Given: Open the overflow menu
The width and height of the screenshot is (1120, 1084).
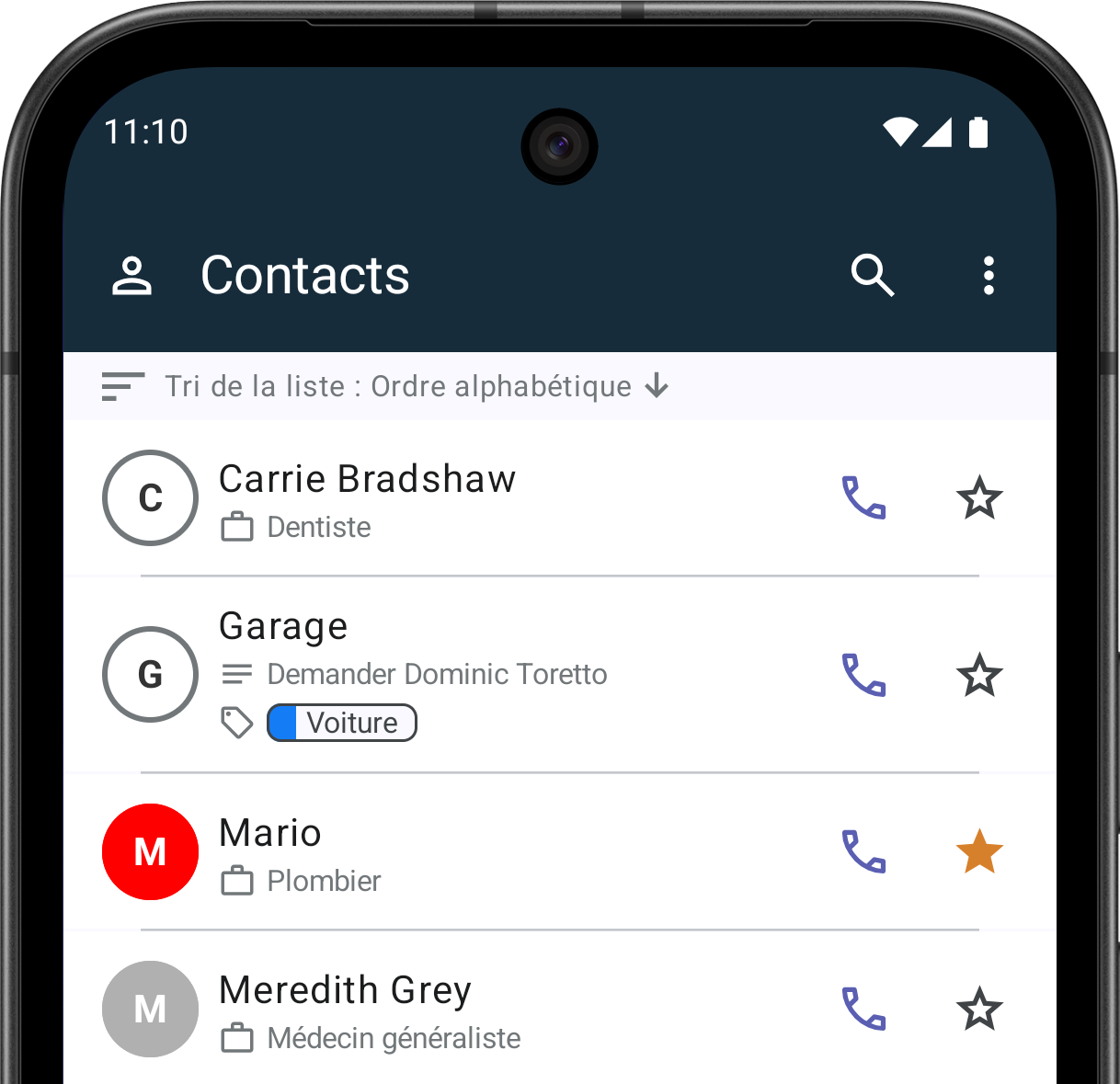Looking at the screenshot, I should 989,275.
